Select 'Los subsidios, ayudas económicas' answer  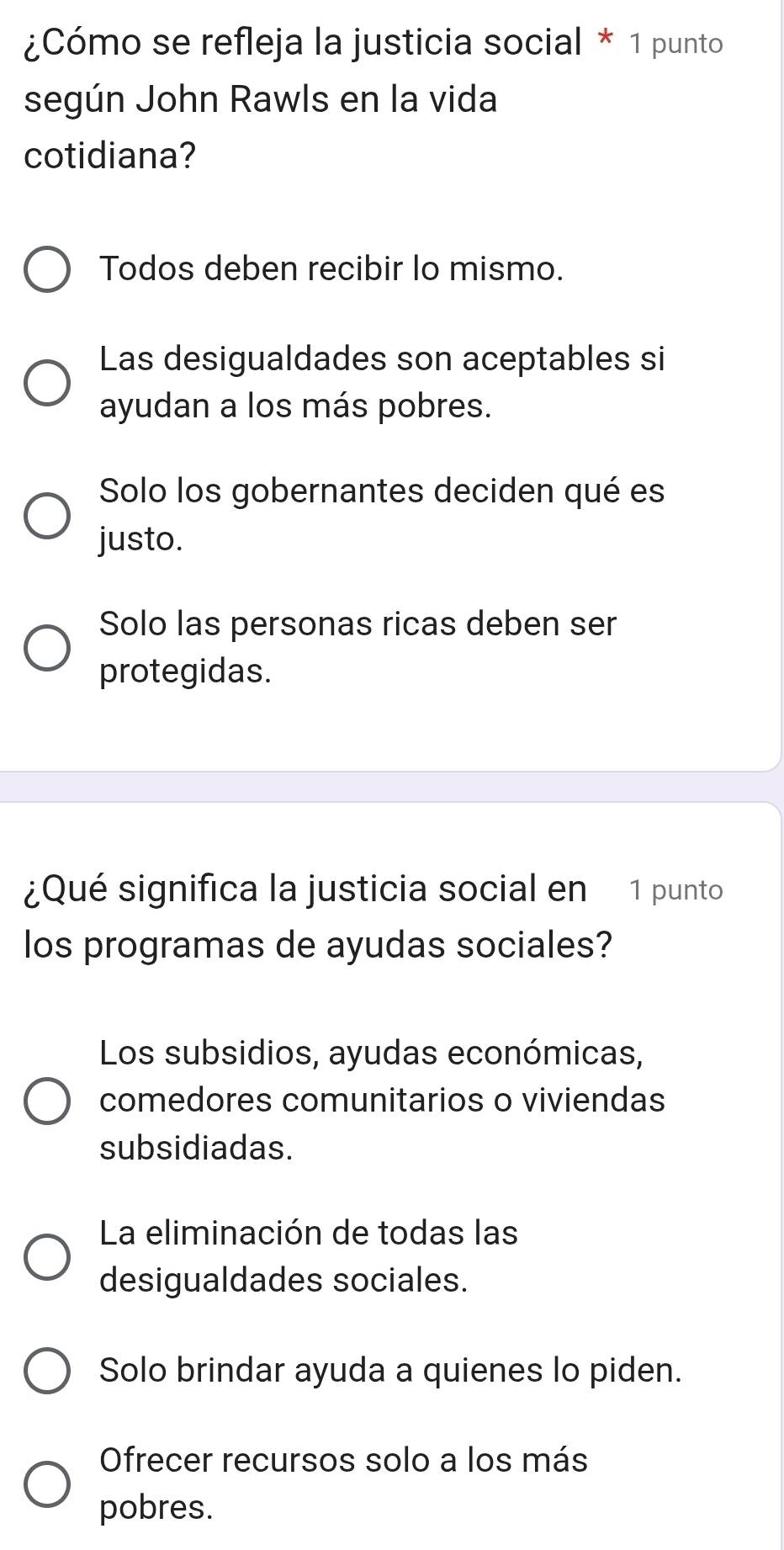(x=46, y=1101)
